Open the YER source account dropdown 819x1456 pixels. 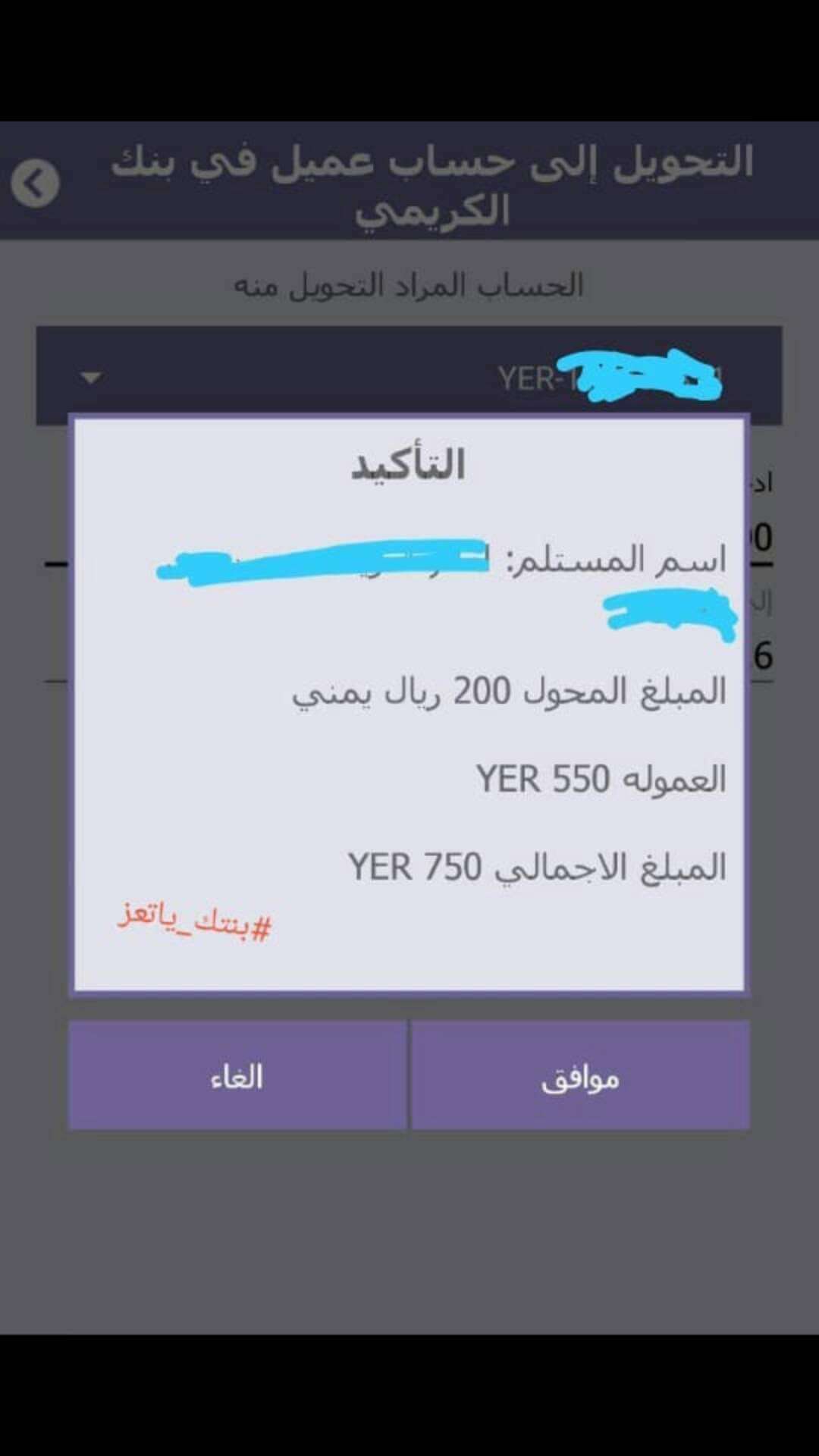coord(93,377)
